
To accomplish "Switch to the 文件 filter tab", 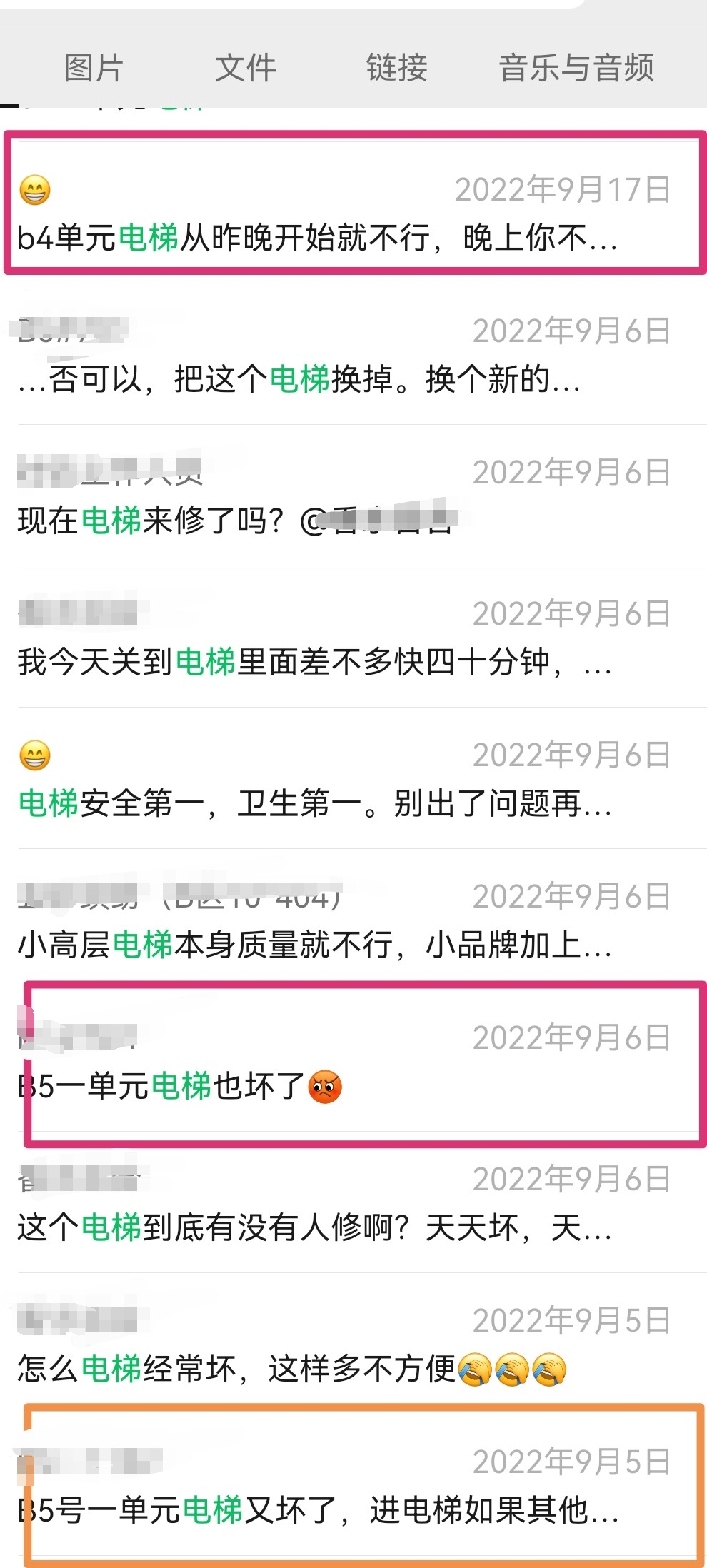I will click(245, 68).
